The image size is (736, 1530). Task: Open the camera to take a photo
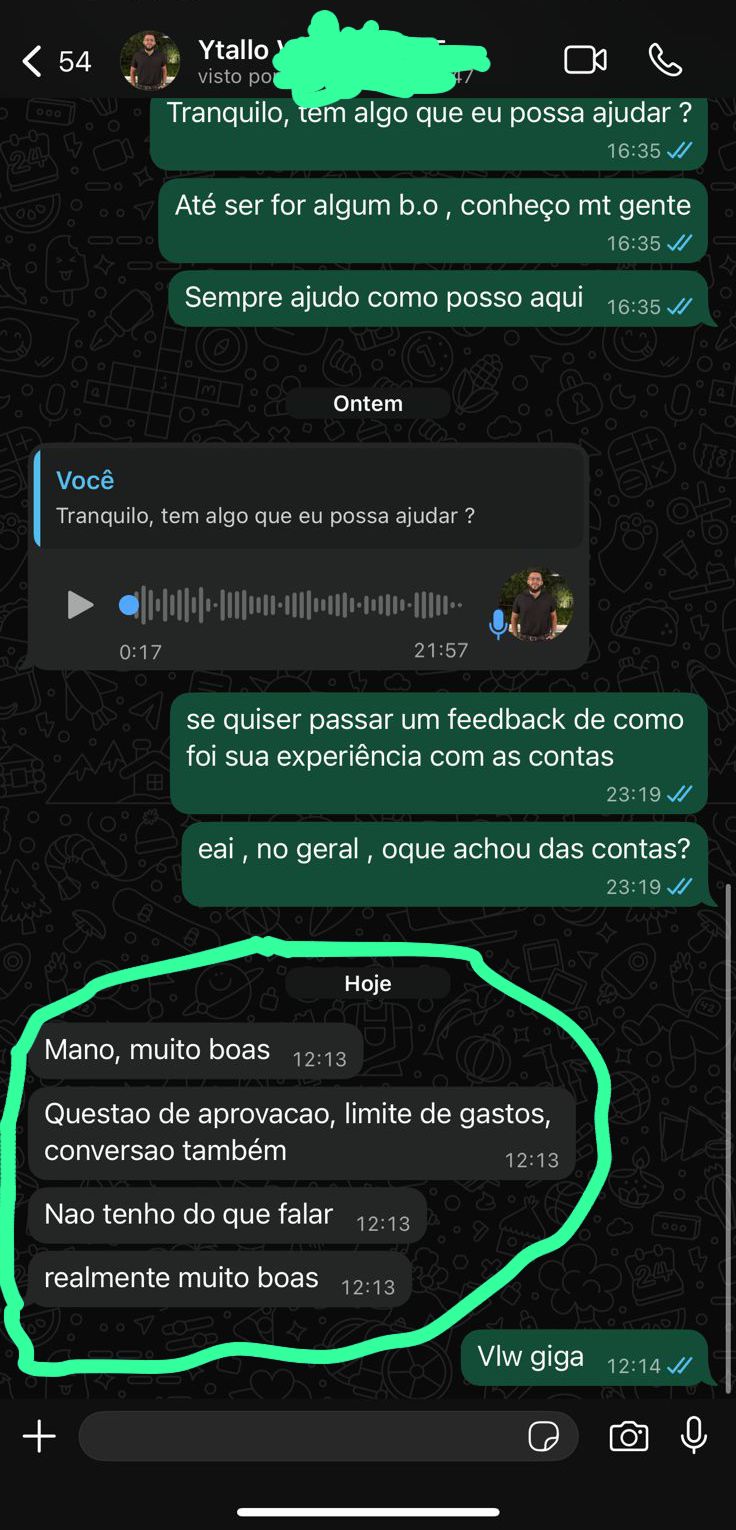628,1437
